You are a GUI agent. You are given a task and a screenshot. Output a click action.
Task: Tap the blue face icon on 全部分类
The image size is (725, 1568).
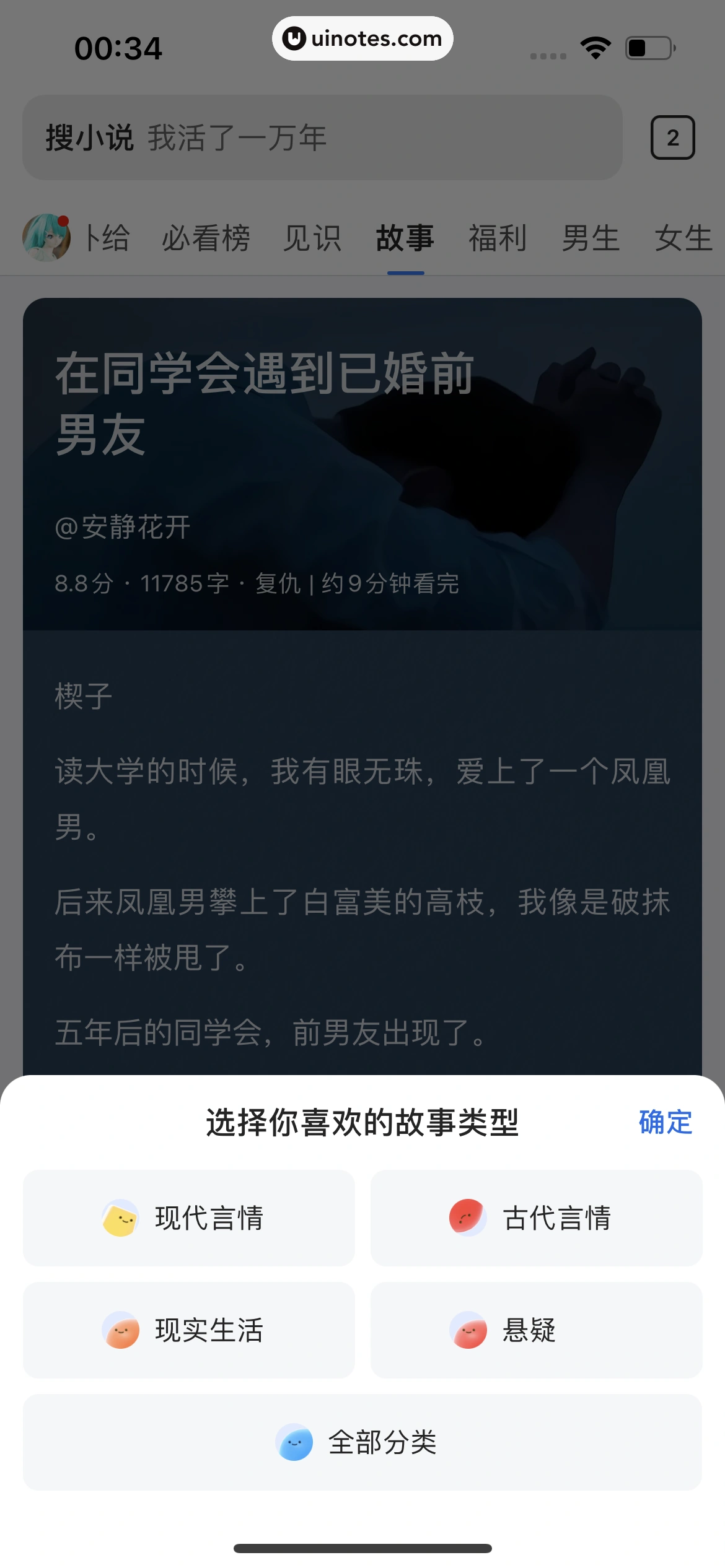296,1443
